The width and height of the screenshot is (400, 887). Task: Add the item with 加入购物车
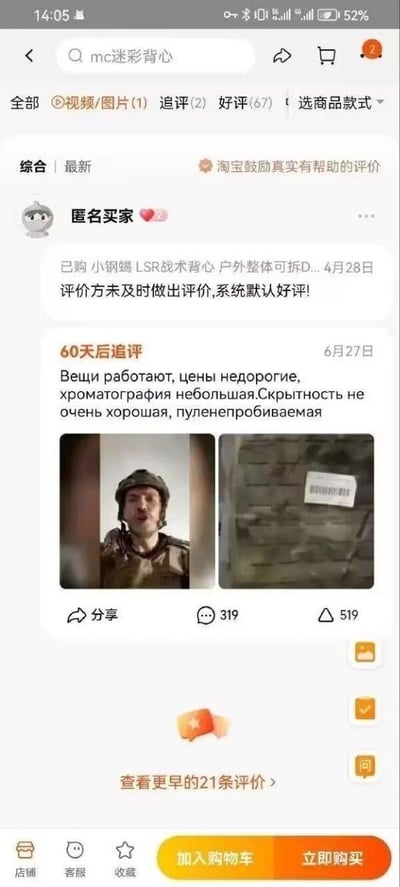point(215,858)
